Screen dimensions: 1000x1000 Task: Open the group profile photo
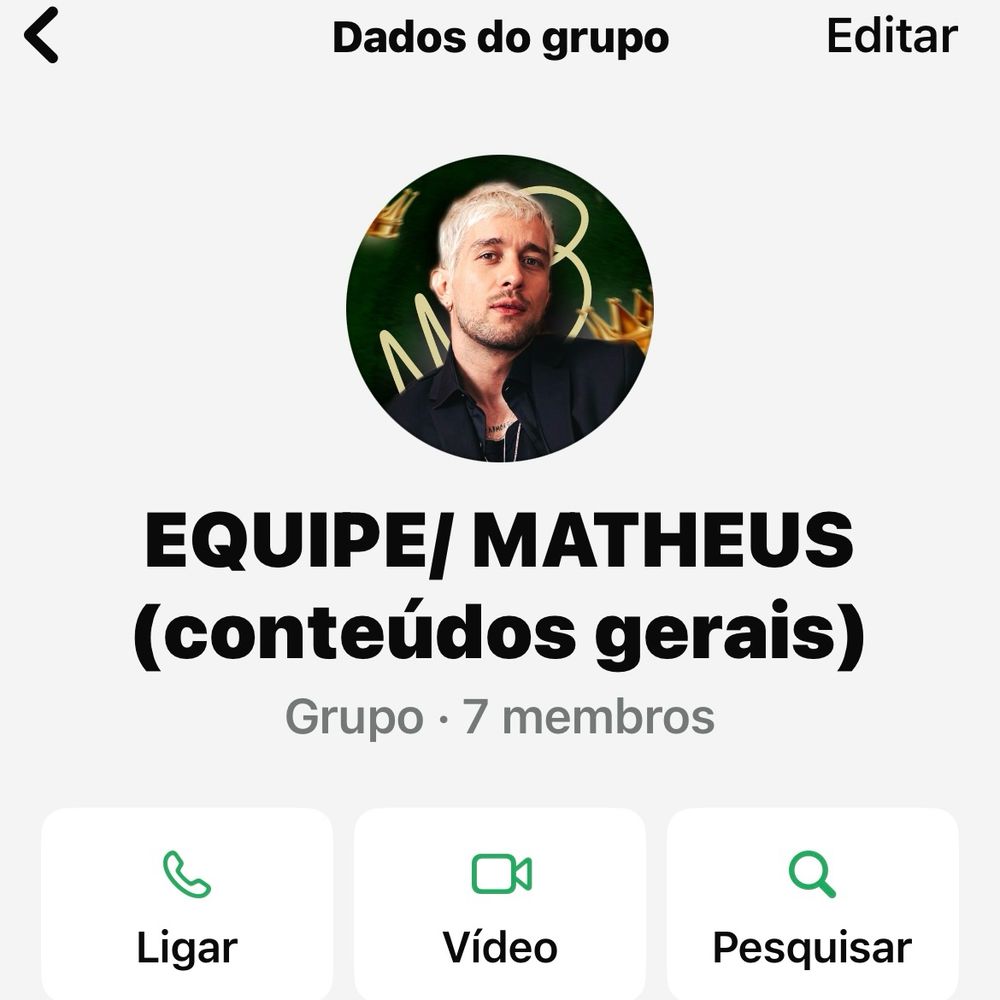[499, 308]
